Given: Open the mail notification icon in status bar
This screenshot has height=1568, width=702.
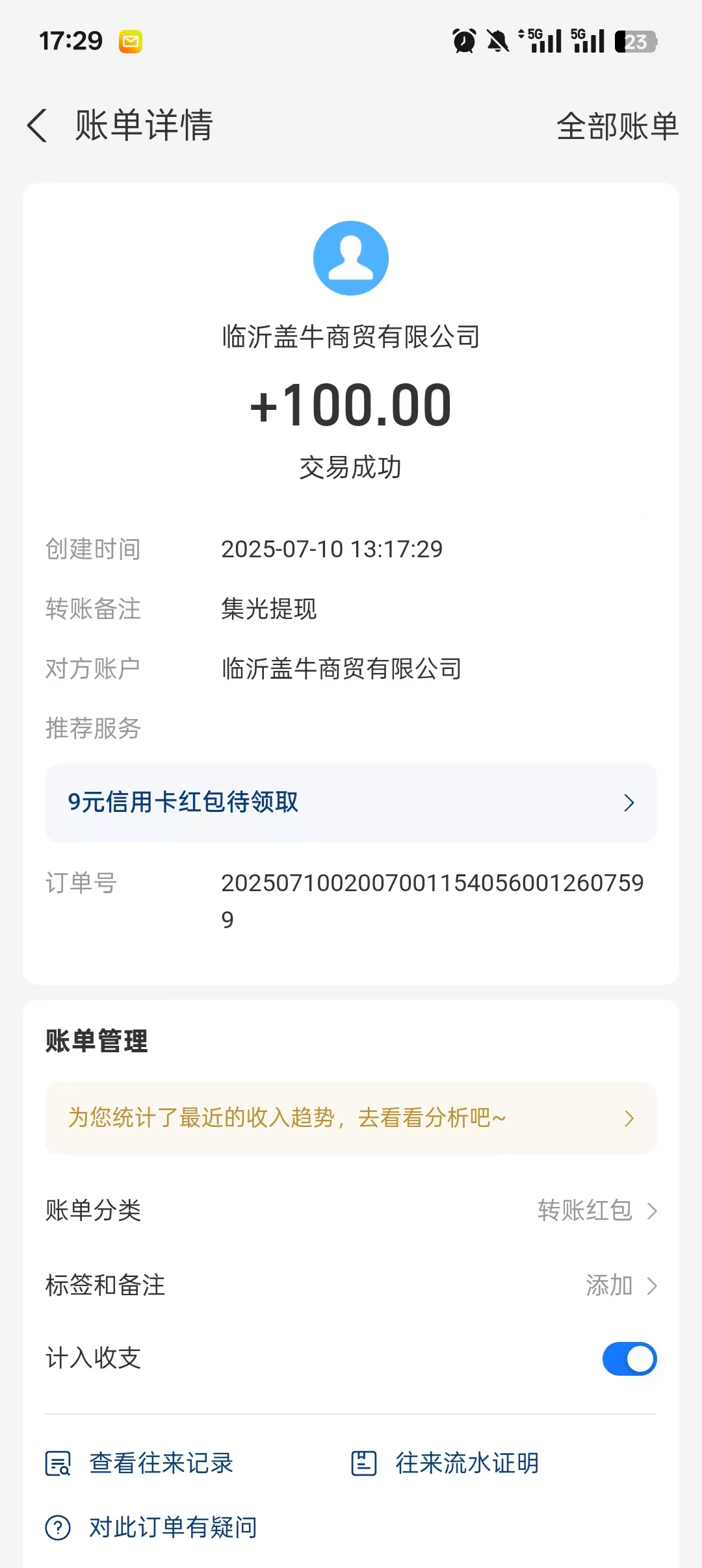Looking at the screenshot, I should (130, 40).
